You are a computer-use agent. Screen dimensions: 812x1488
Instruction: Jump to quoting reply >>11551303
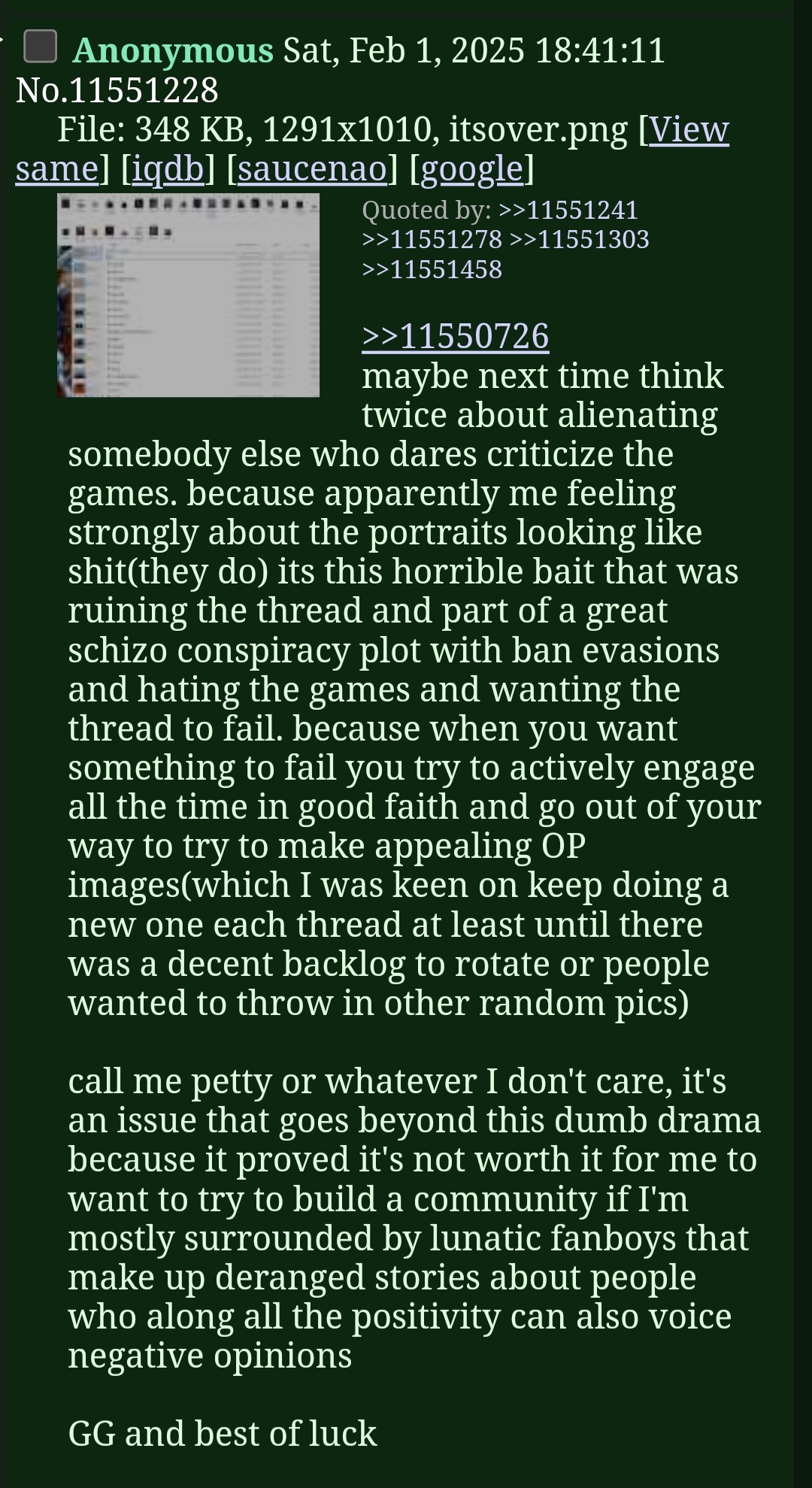pos(579,239)
